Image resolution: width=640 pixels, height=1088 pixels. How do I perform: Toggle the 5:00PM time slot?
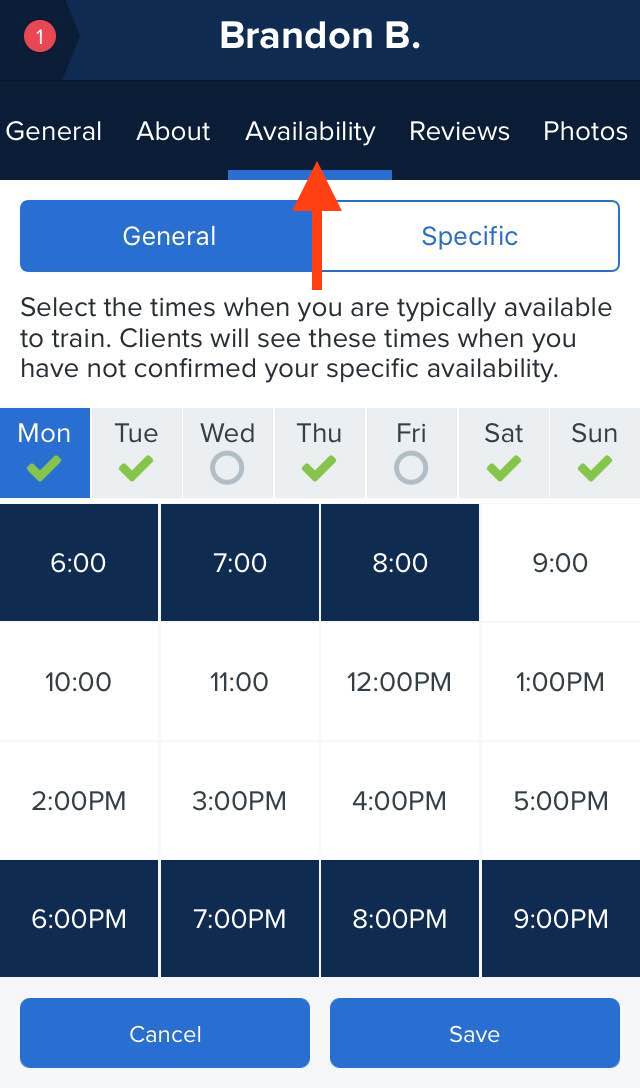coord(560,801)
